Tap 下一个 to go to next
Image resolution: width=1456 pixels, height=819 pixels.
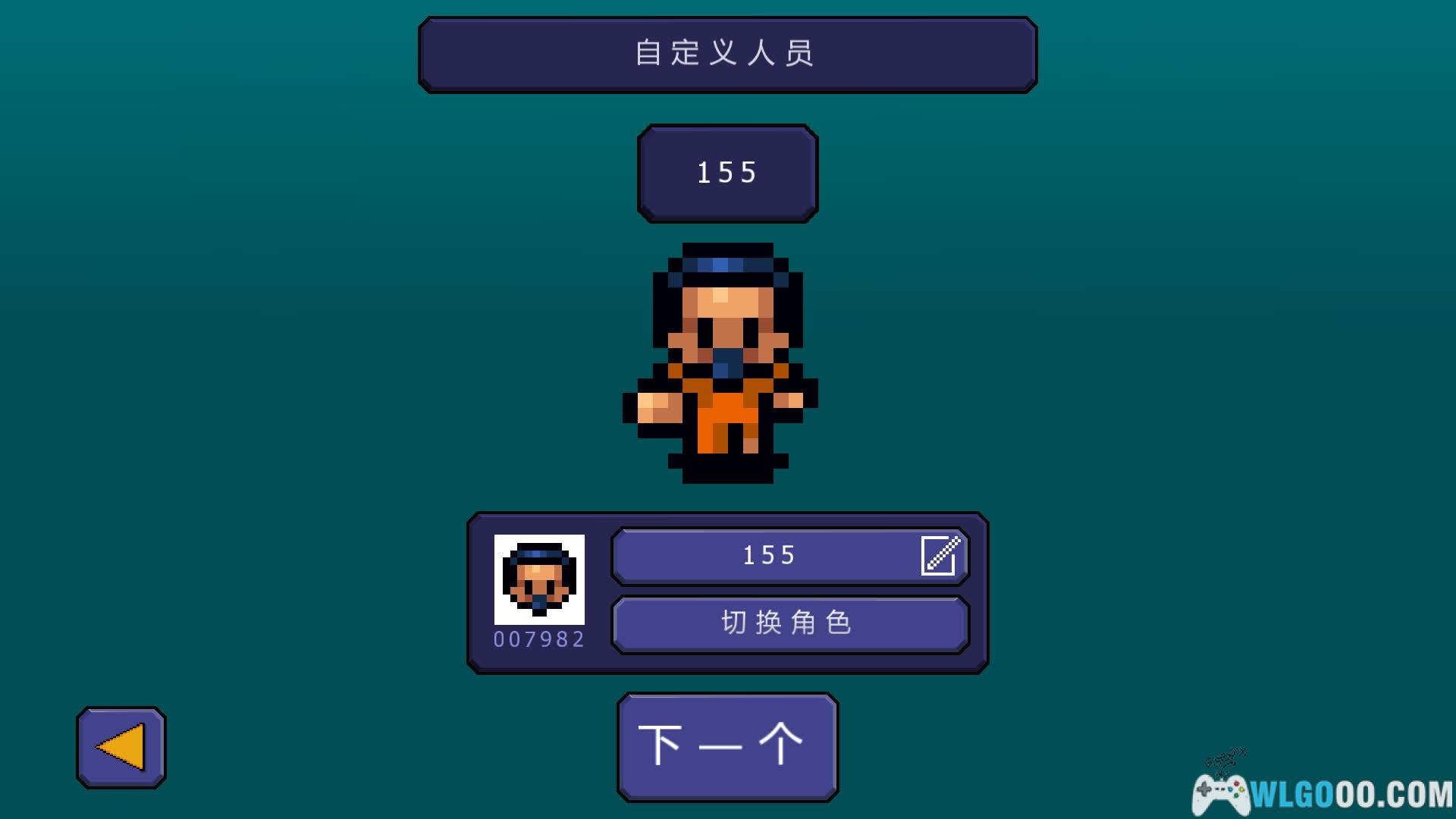click(x=727, y=747)
